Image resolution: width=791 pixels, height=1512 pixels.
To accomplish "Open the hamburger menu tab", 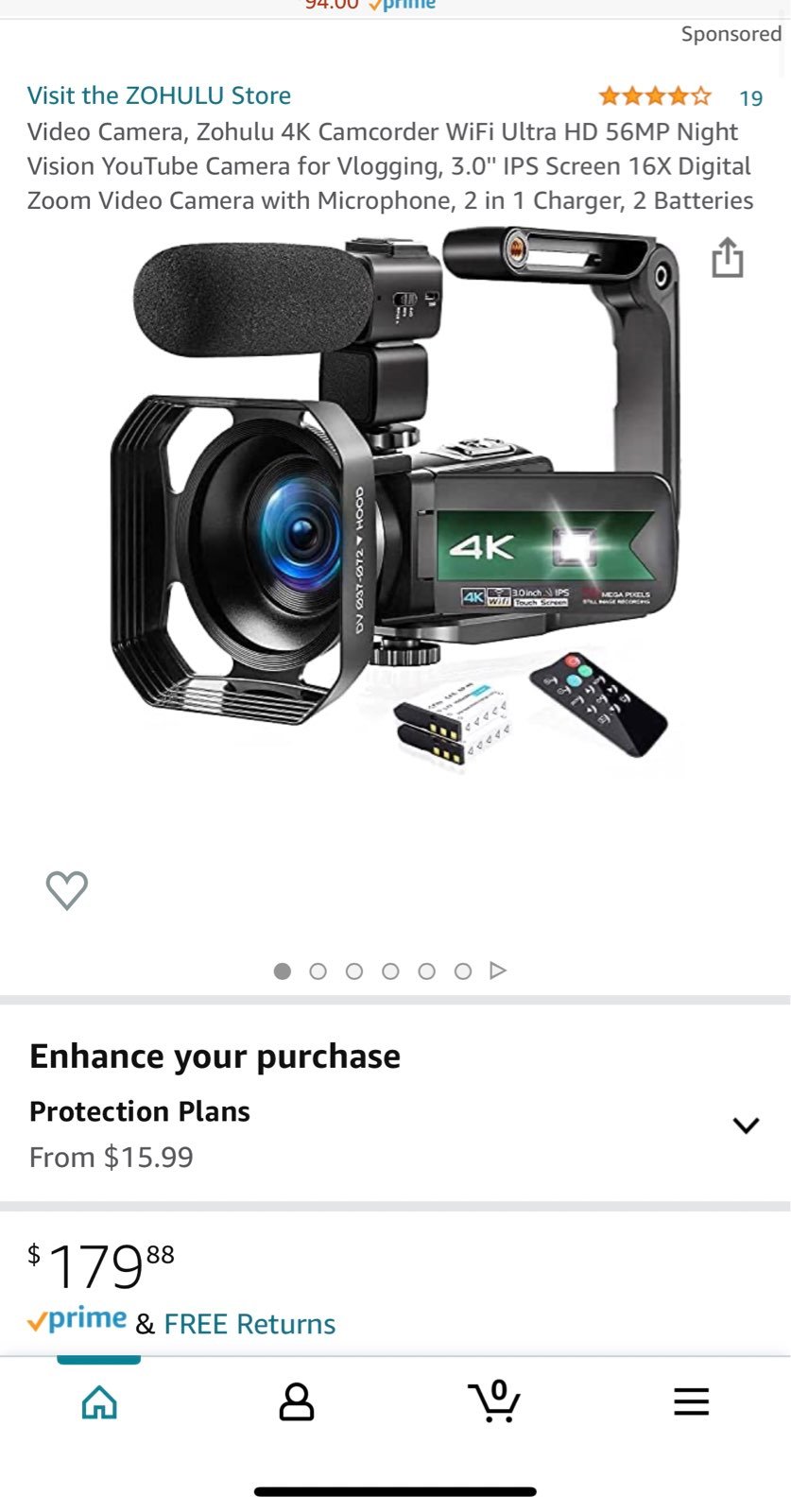I will (x=691, y=1401).
